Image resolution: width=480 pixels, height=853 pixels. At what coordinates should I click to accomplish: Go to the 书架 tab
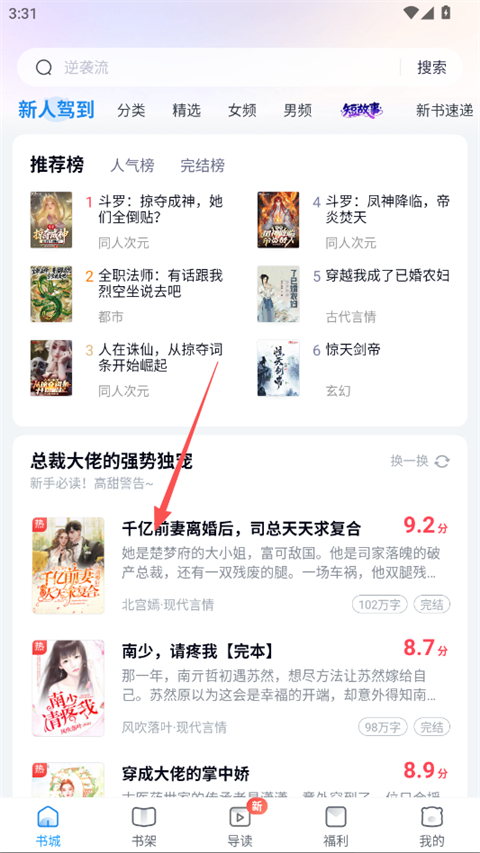click(144, 826)
